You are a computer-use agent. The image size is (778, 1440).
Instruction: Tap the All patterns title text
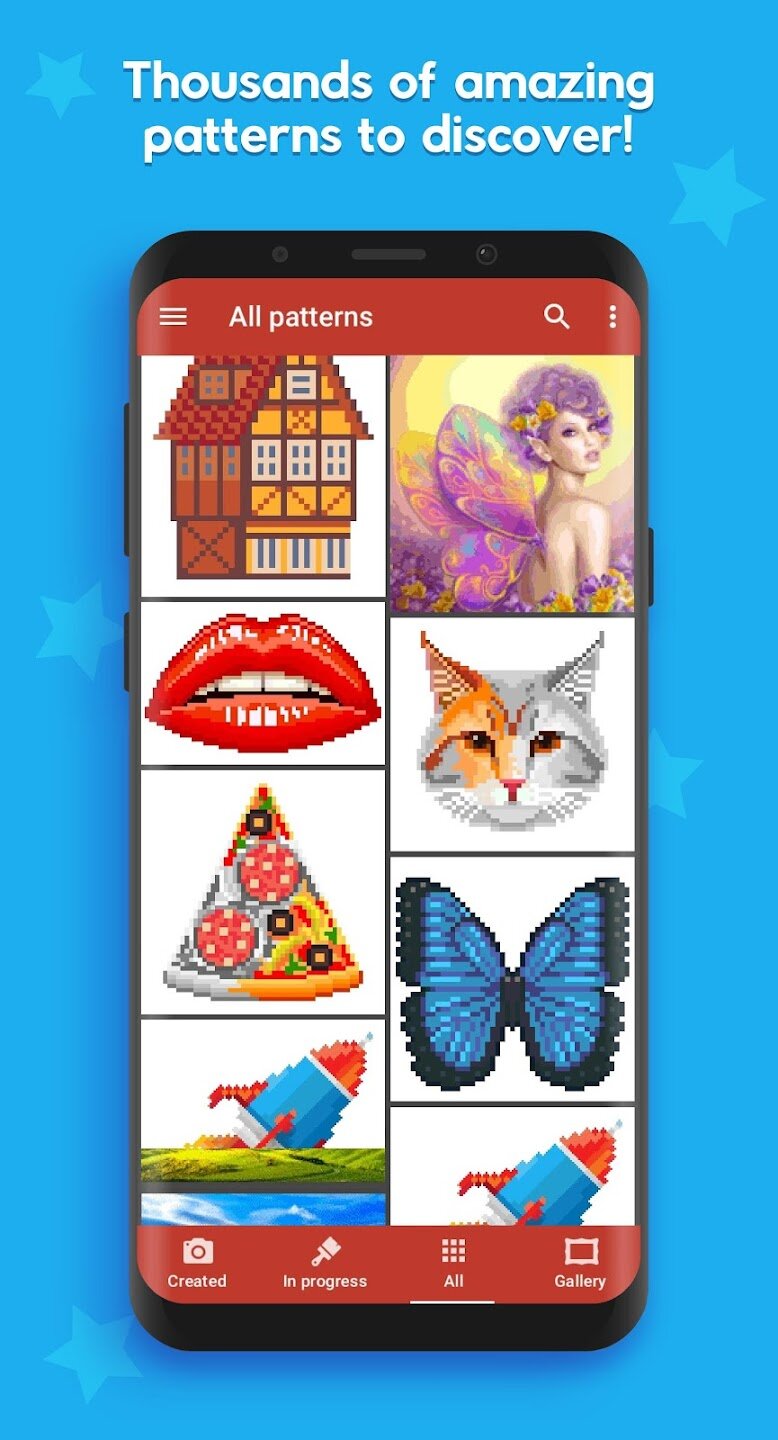pyautogui.click(x=301, y=316)
